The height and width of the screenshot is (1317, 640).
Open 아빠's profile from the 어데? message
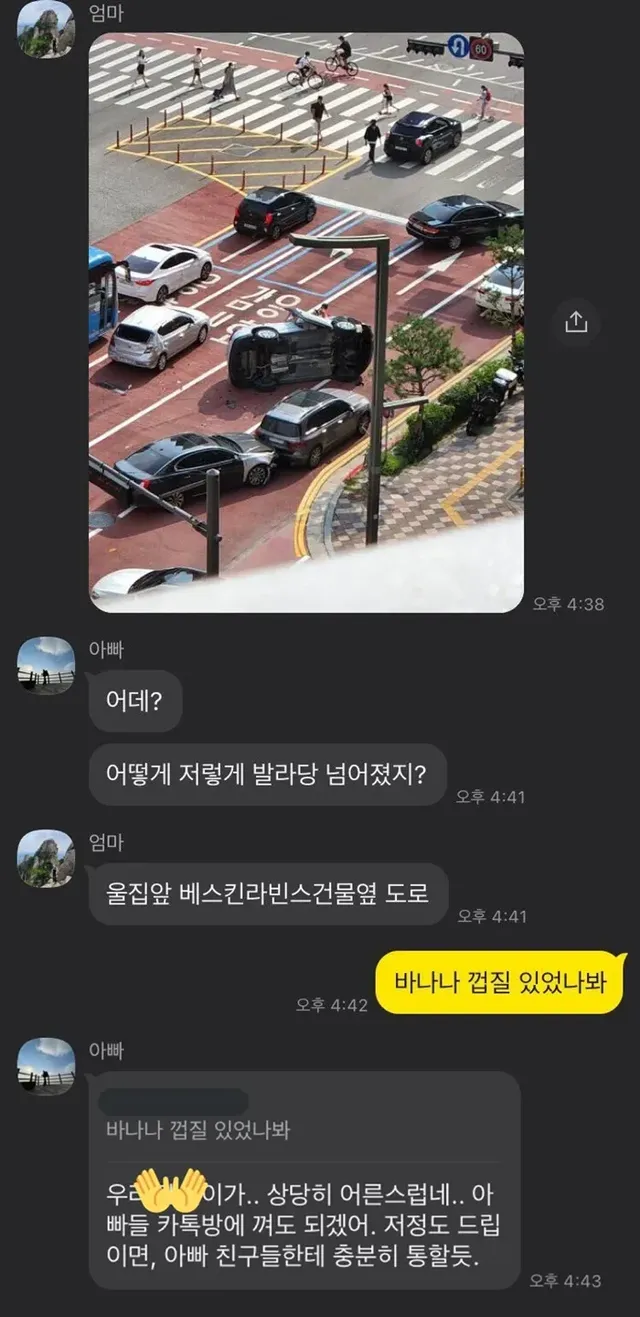(x=46, y=665)
